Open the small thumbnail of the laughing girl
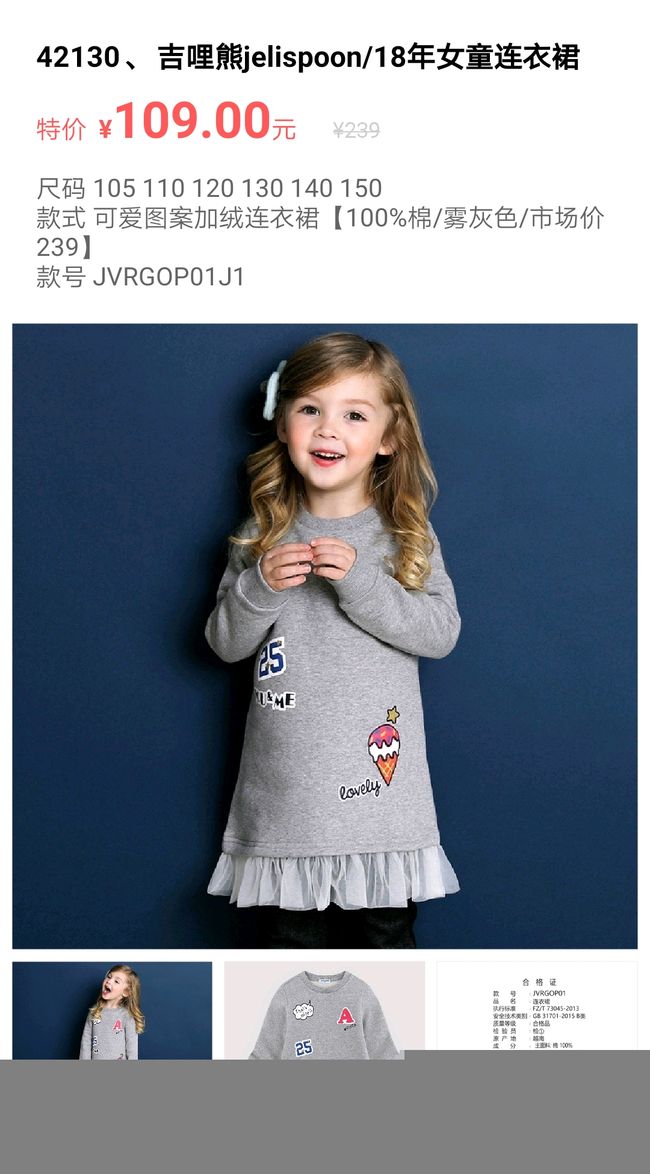Screen dimensions: 650x1174 (x=112, y=1010)
